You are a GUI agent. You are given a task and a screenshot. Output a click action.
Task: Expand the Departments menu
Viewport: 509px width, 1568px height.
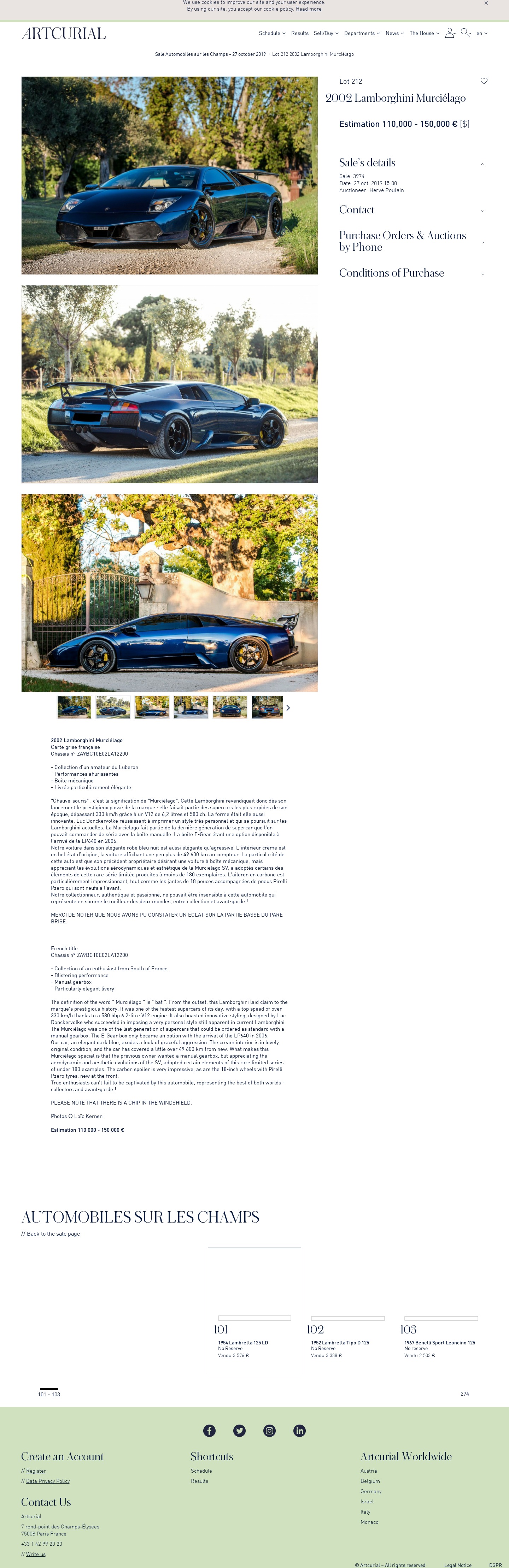(x=362, y=34)
